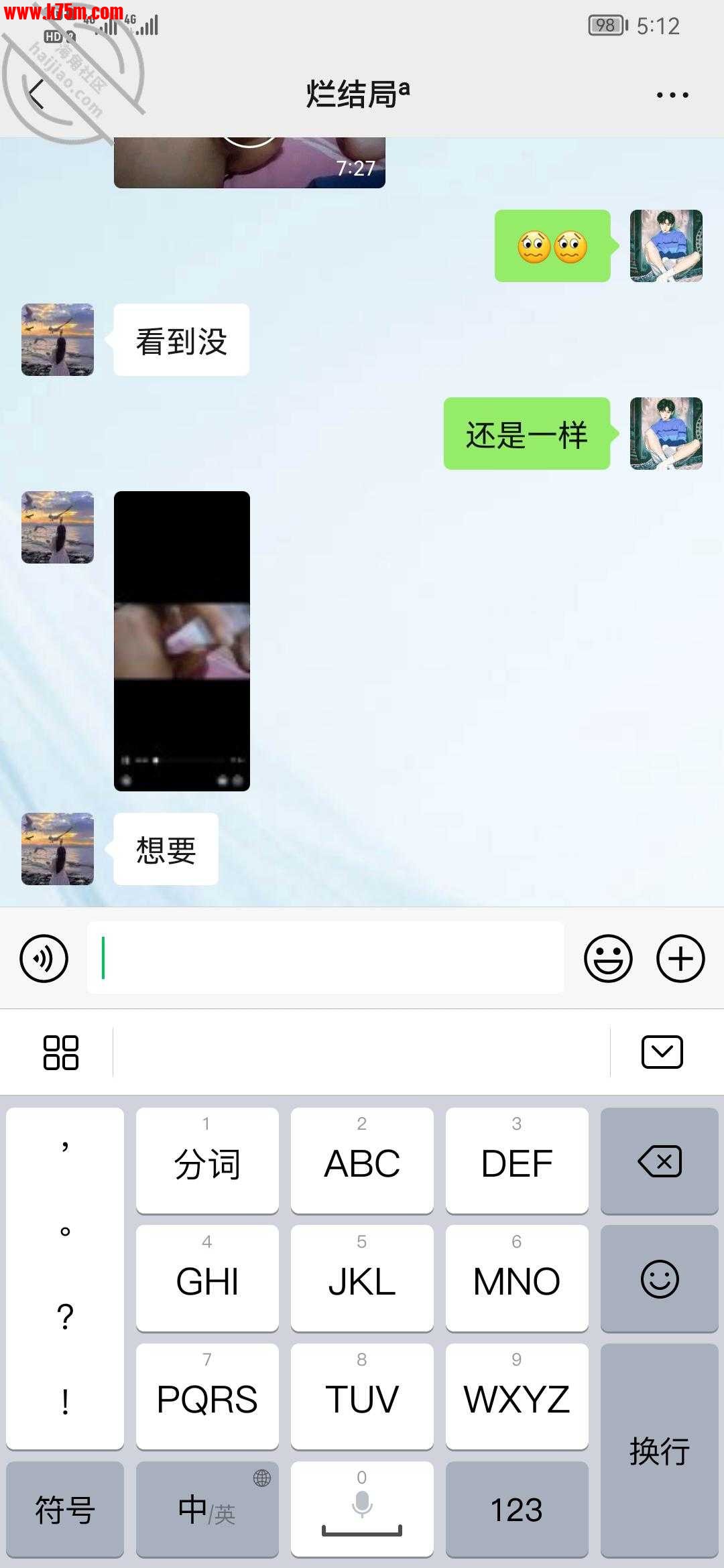
Task: Go back from the chat
Action: 37,94
